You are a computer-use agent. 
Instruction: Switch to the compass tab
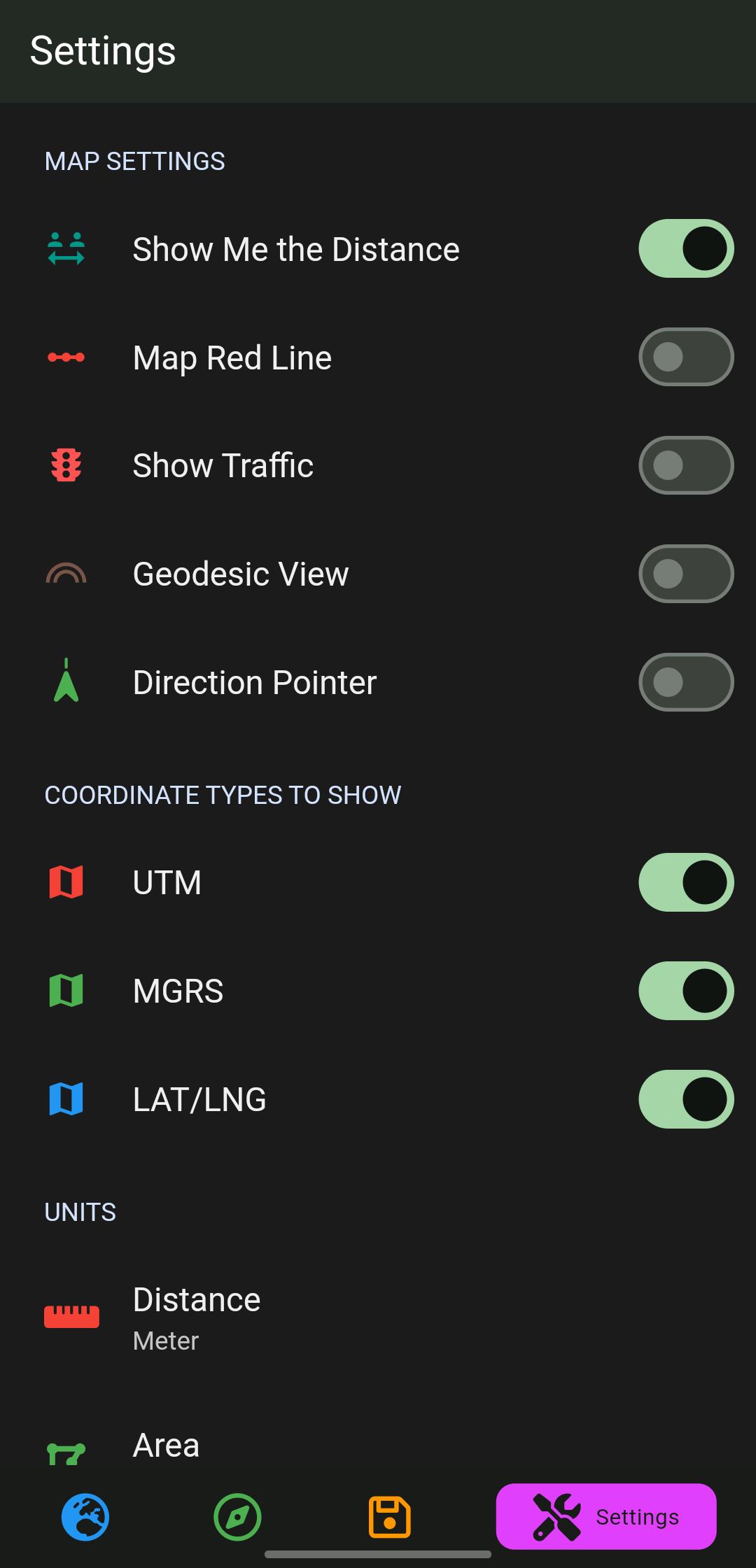[237, 1517]
